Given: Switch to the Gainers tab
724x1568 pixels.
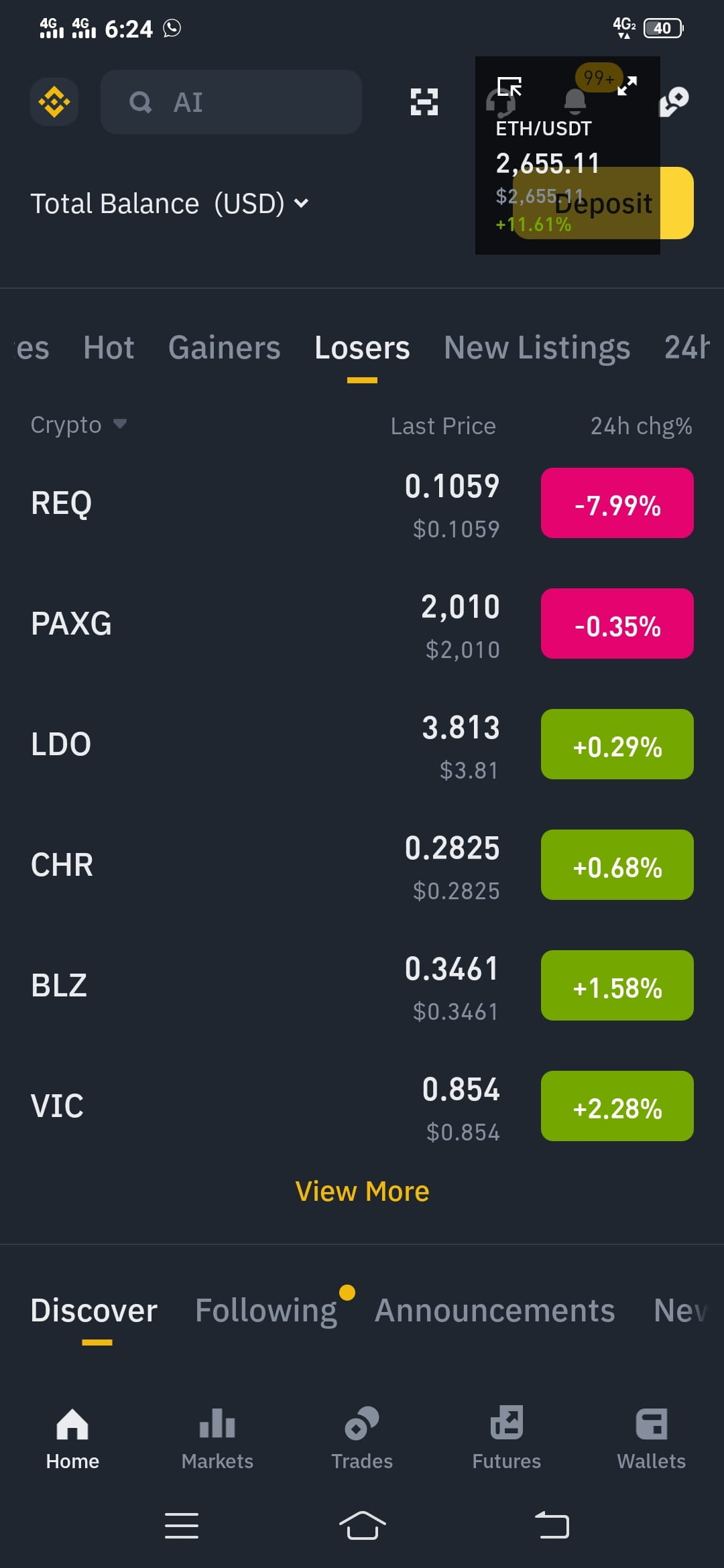Looking at the screenshot, I should (224, 348).
